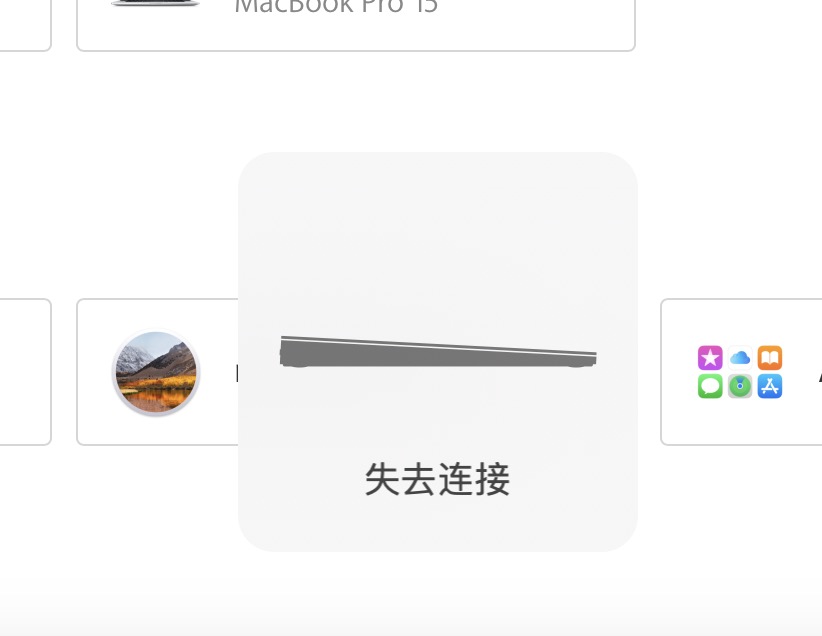The image size is (822, 636).
Task: Open the card with the app icons
Action: [x=741, y=372]
